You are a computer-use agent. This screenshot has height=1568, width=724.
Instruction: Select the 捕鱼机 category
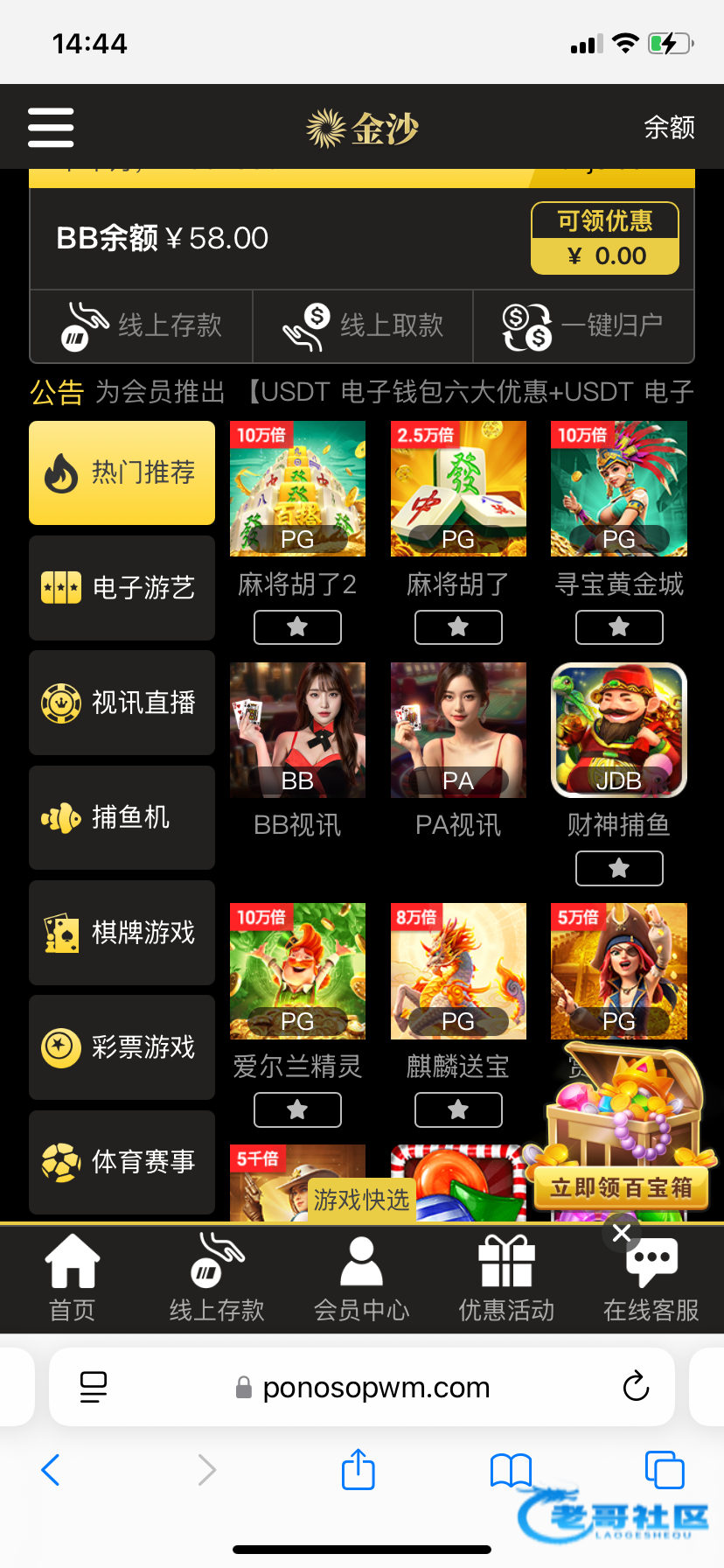pos(122,817)
